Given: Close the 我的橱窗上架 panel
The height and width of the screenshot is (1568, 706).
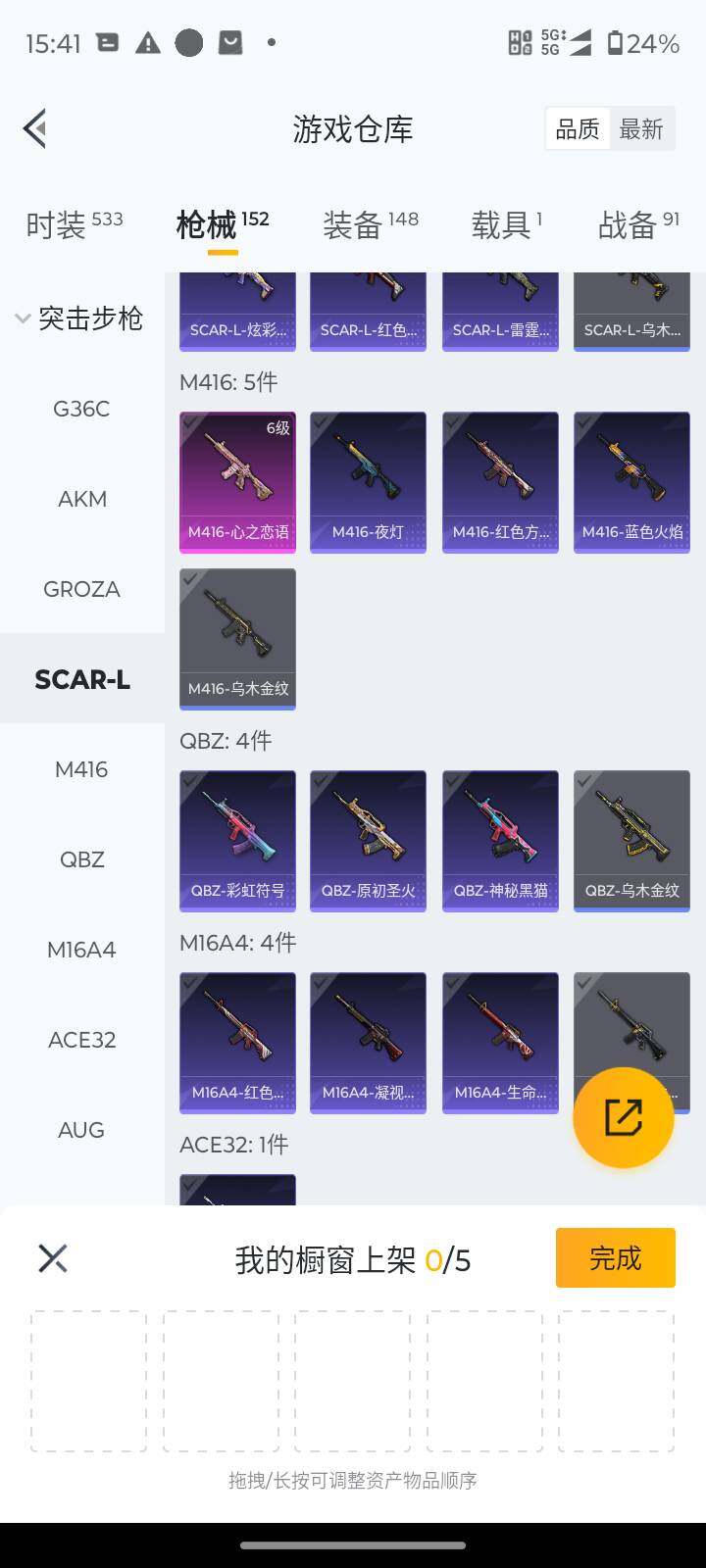Looking at the screenshot, I should (53, 1258).
